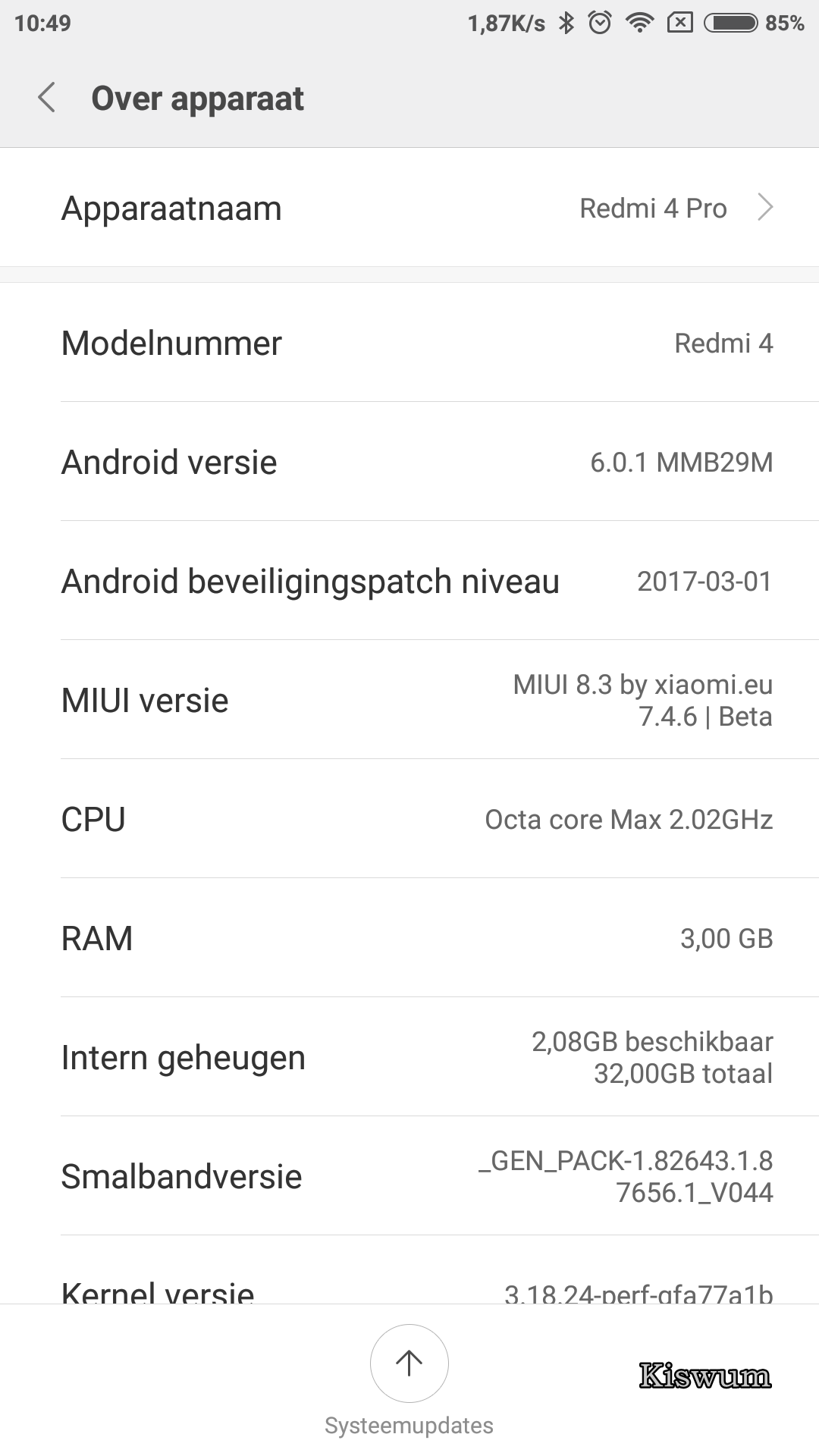Go back from Over apparaat

coord(47,98)
